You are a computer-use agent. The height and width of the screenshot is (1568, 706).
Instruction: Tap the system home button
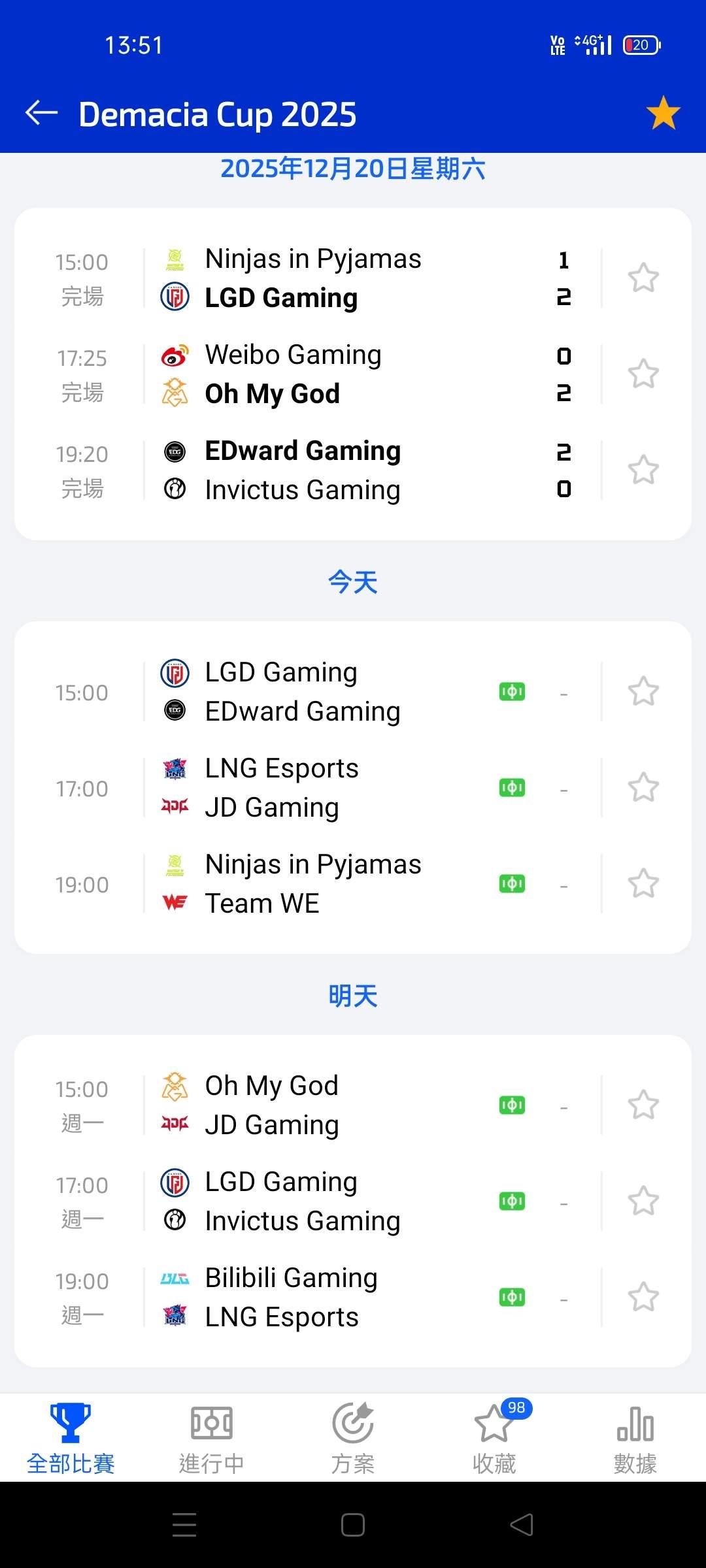point(353,1525)
